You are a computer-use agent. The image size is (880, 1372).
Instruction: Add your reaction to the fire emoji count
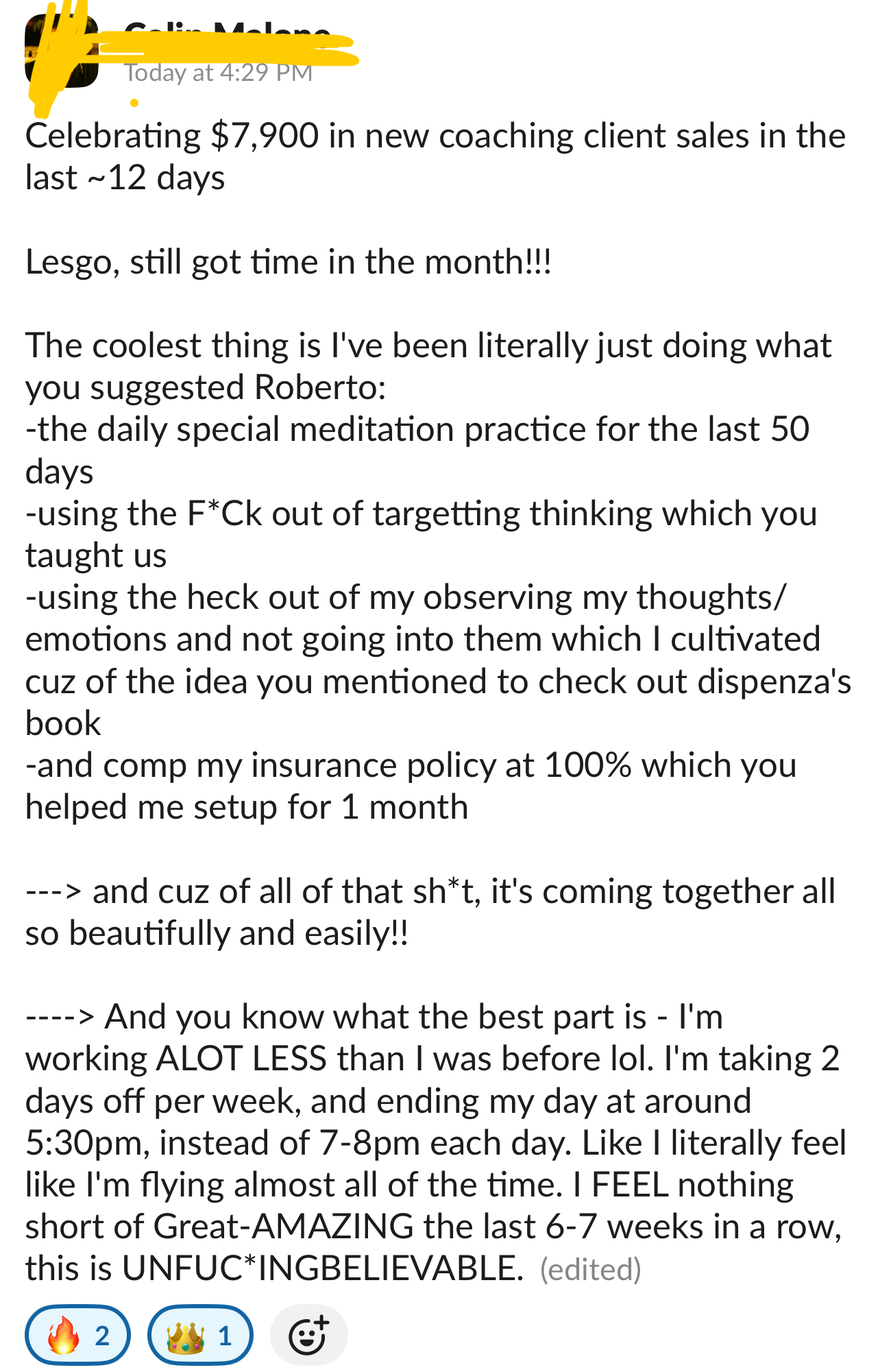click(78, 1333)
